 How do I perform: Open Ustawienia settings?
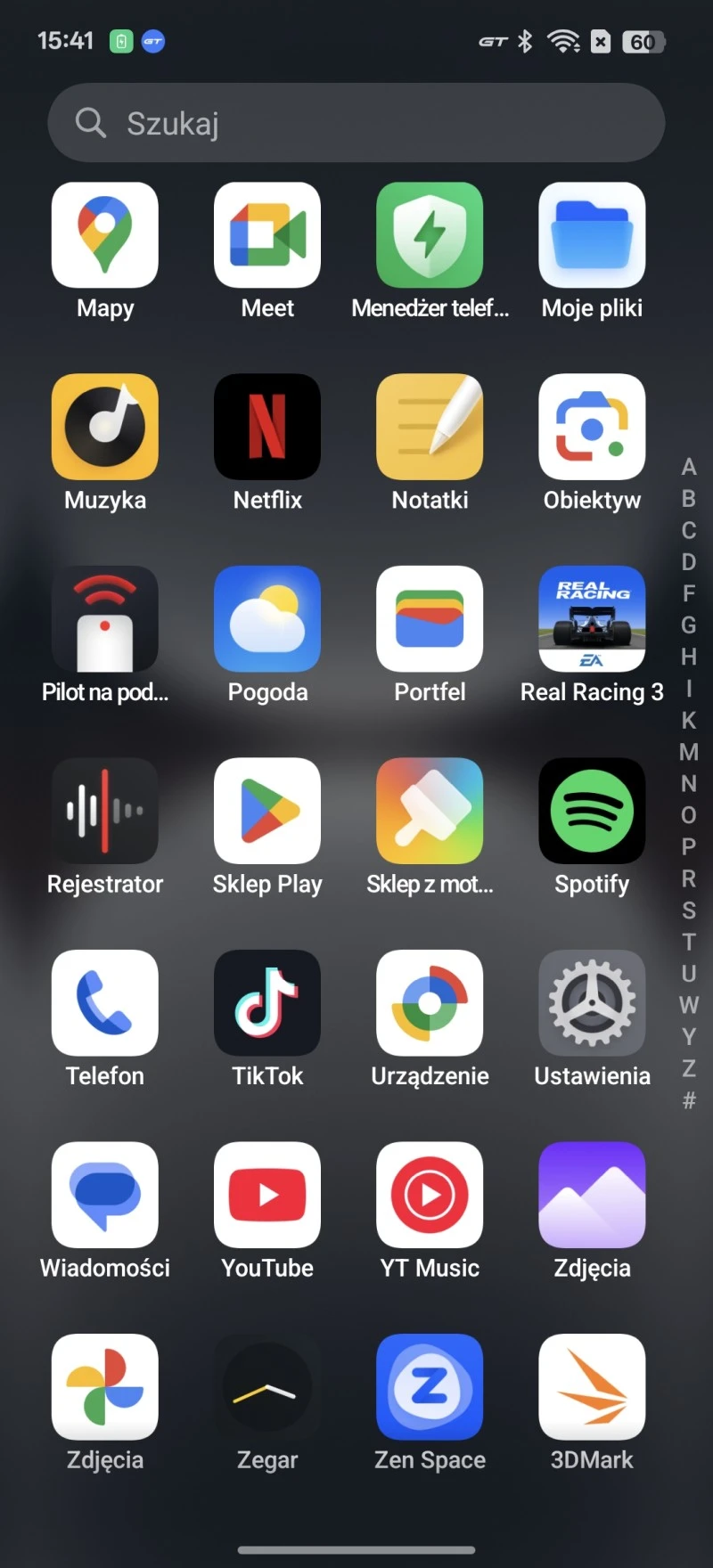point(592,1003)
